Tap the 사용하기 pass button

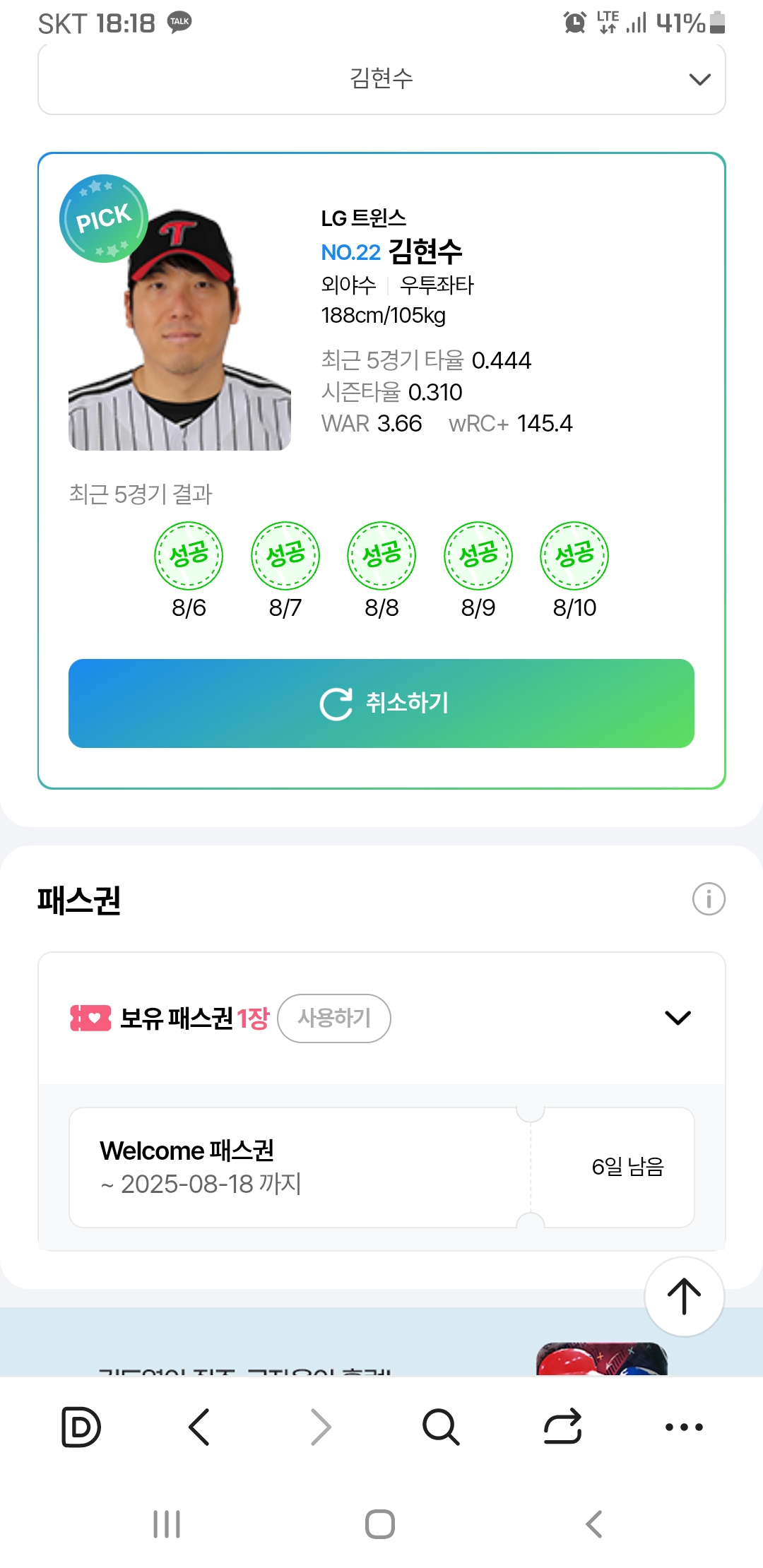tap(334, 1018)
